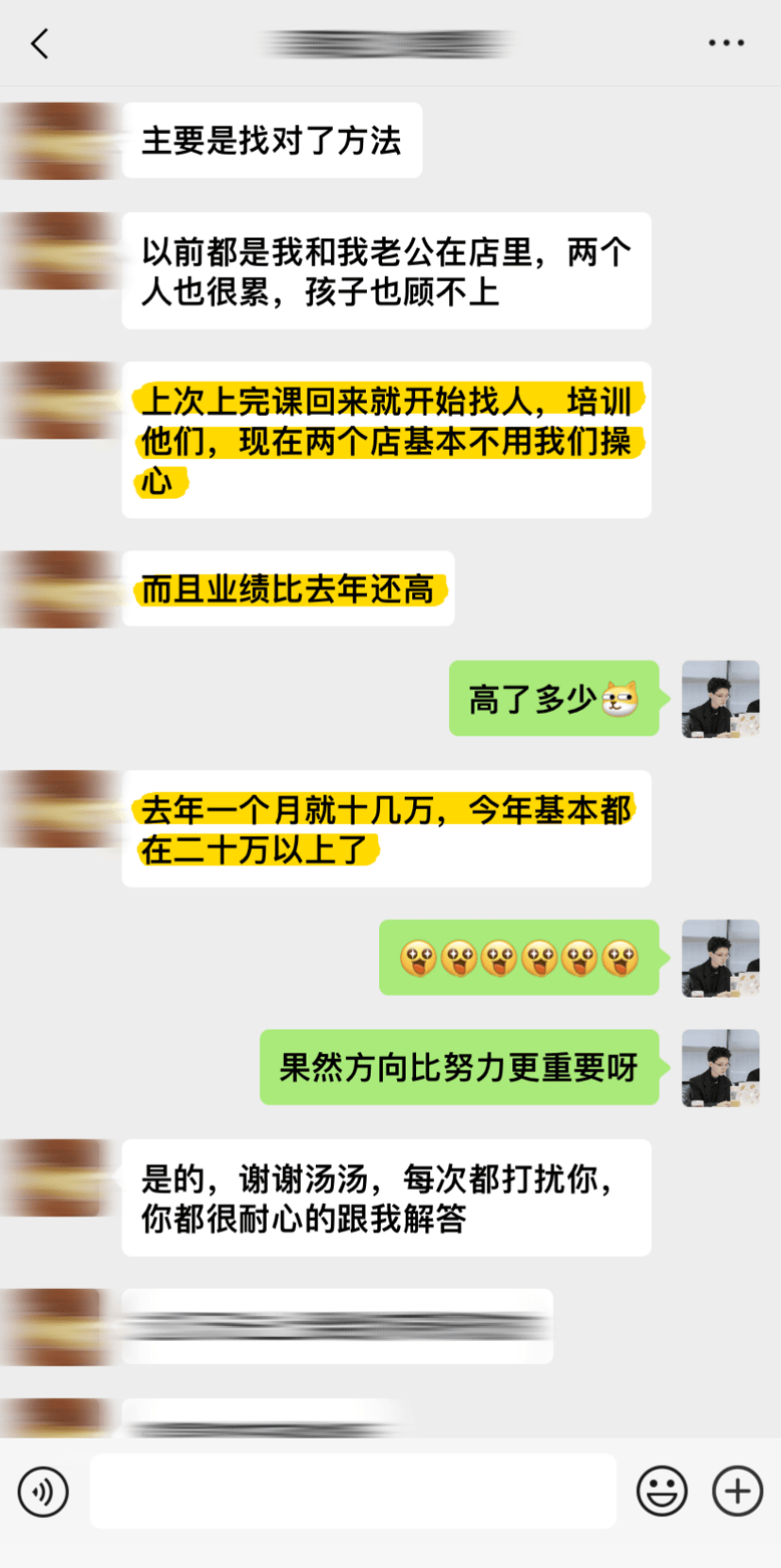Open contact's avatar beside 主要是找对了方法

(59, 140)
